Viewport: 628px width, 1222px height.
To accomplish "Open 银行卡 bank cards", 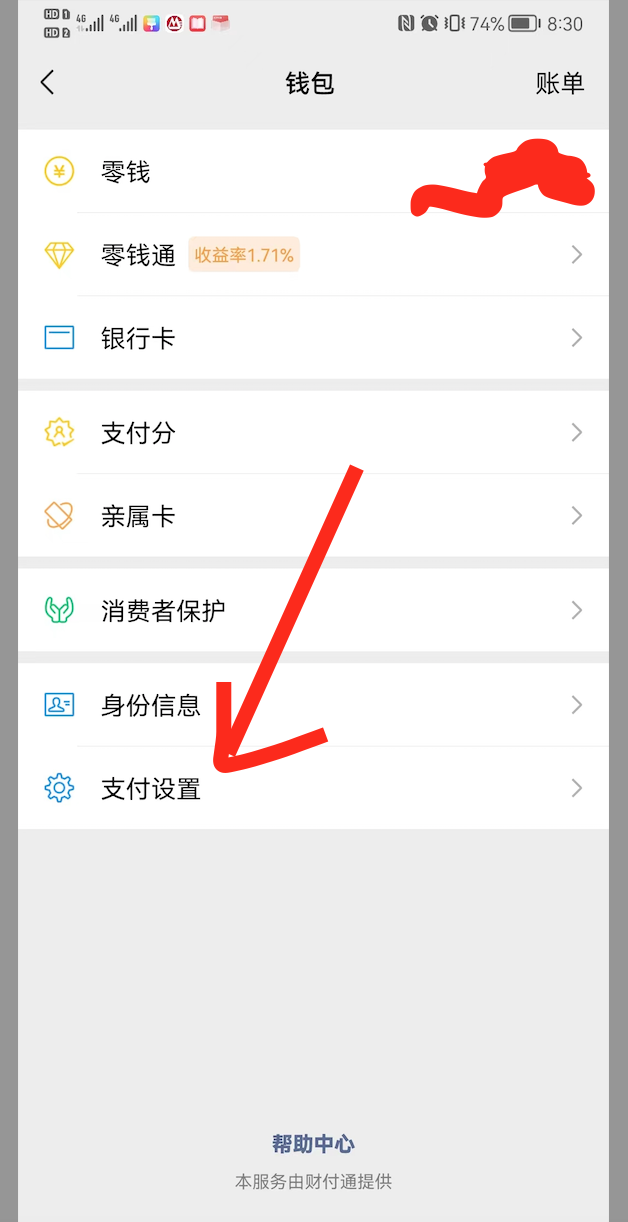I will coord(313,338).
